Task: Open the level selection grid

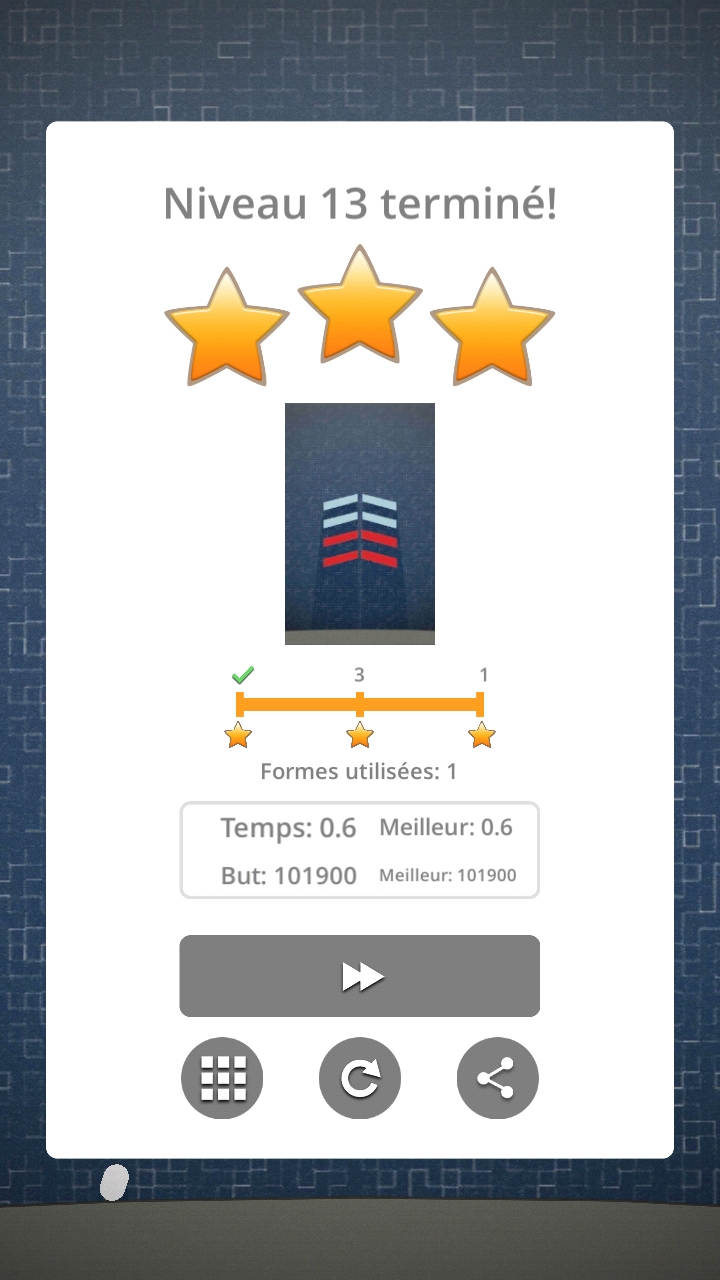Action: [222, 1078]
